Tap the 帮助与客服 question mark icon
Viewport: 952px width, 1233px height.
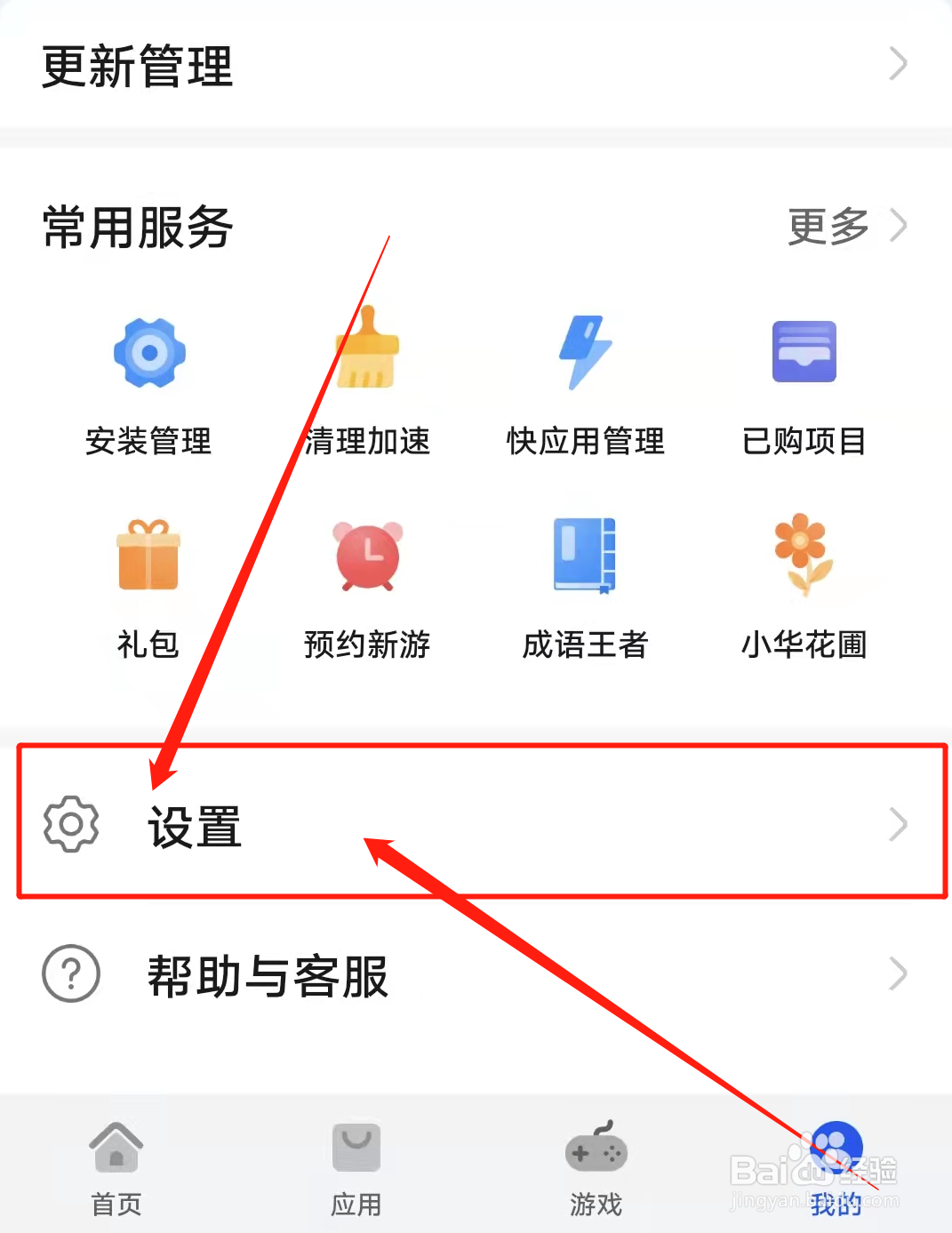[x=71, y=973]
